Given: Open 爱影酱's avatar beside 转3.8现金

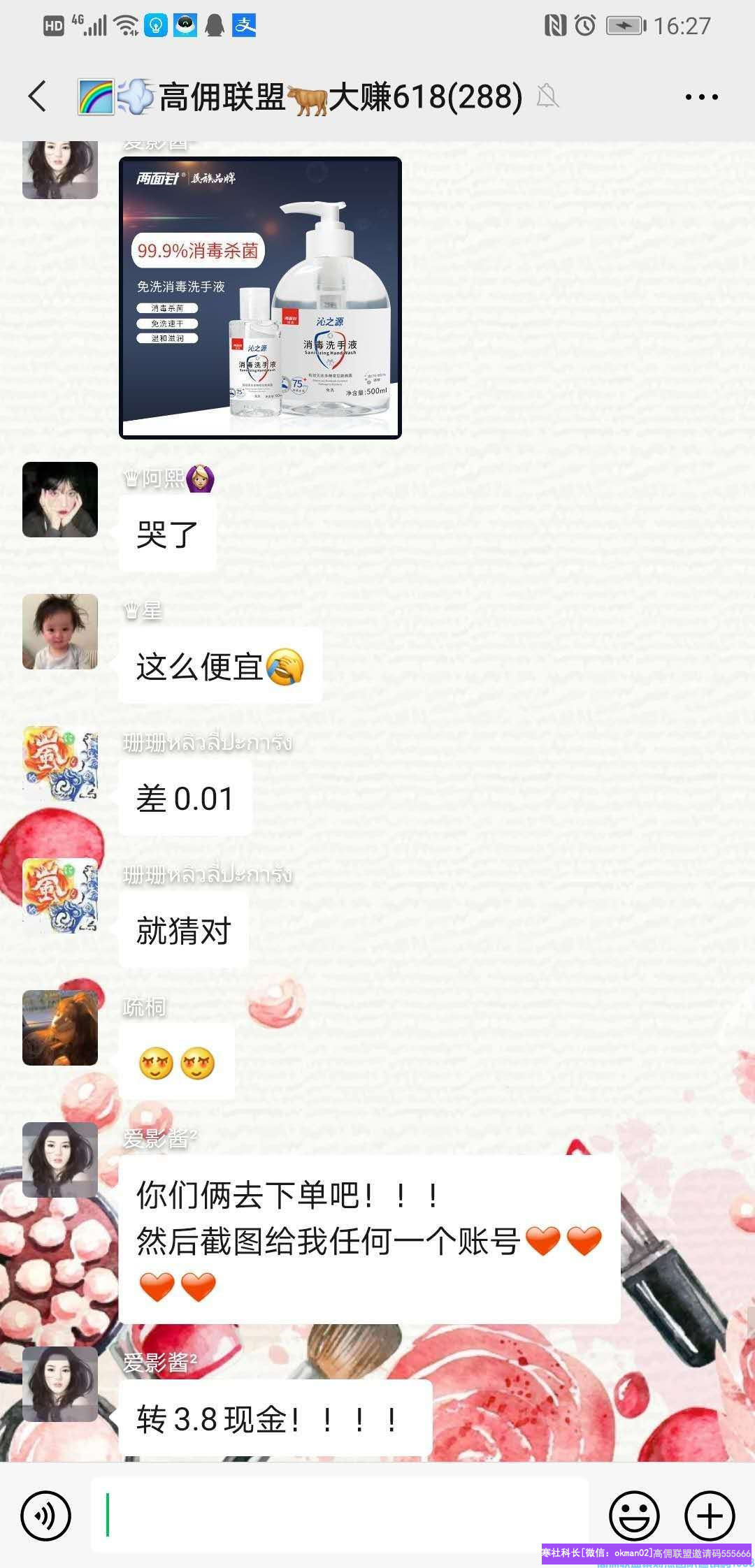Looking at the screenshot, I should (60, 1384).
